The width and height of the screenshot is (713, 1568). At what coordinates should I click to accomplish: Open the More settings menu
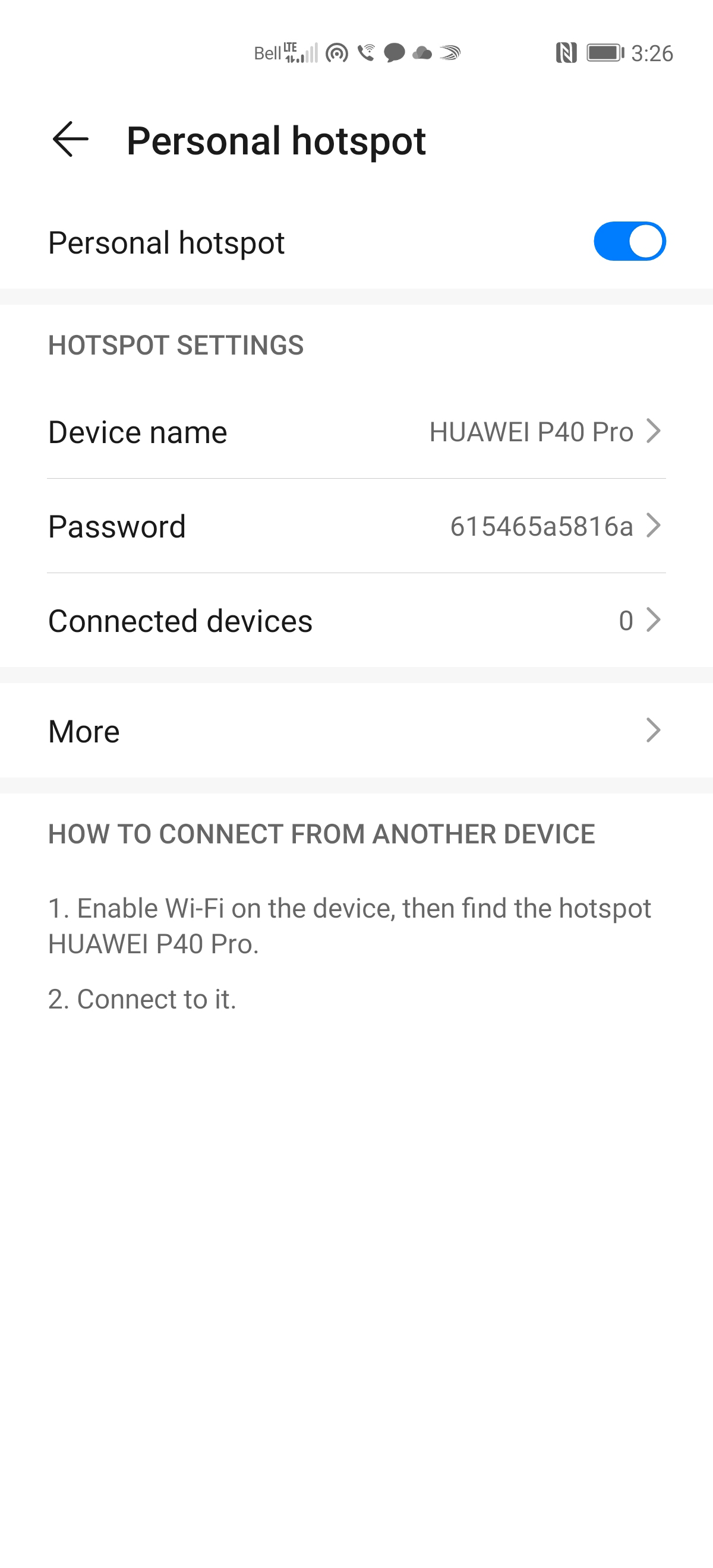pos(356,731)
